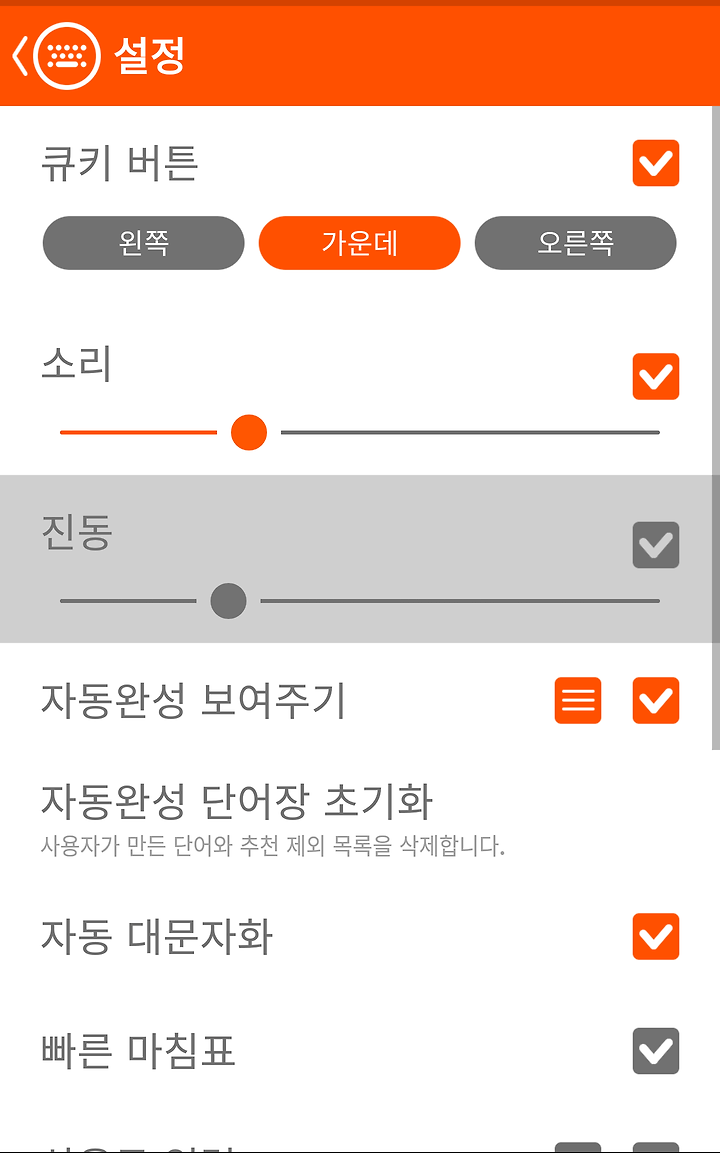Open the 자동완성 보여주기 list options icon

point(577,700)
